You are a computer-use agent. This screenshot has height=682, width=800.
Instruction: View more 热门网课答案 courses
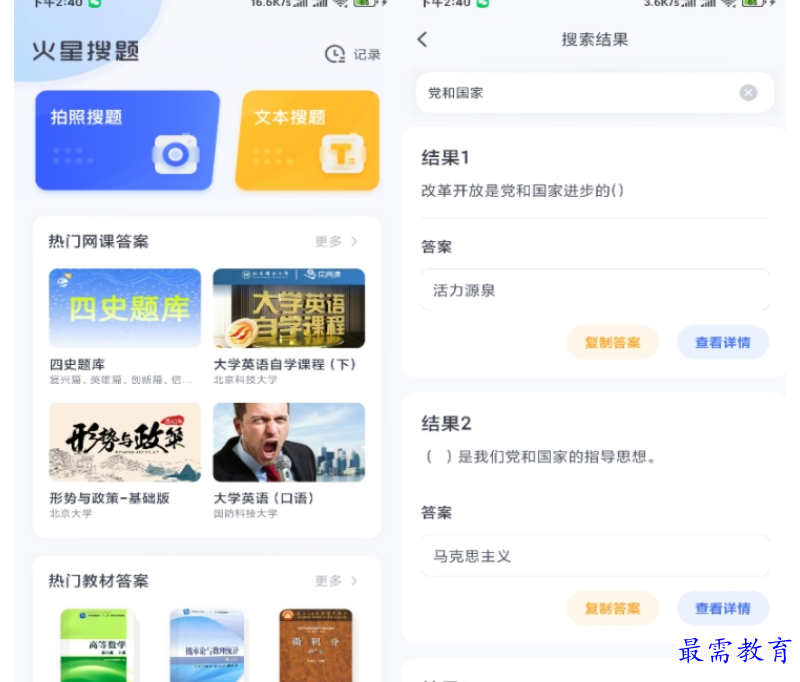(x=336, y=241)
